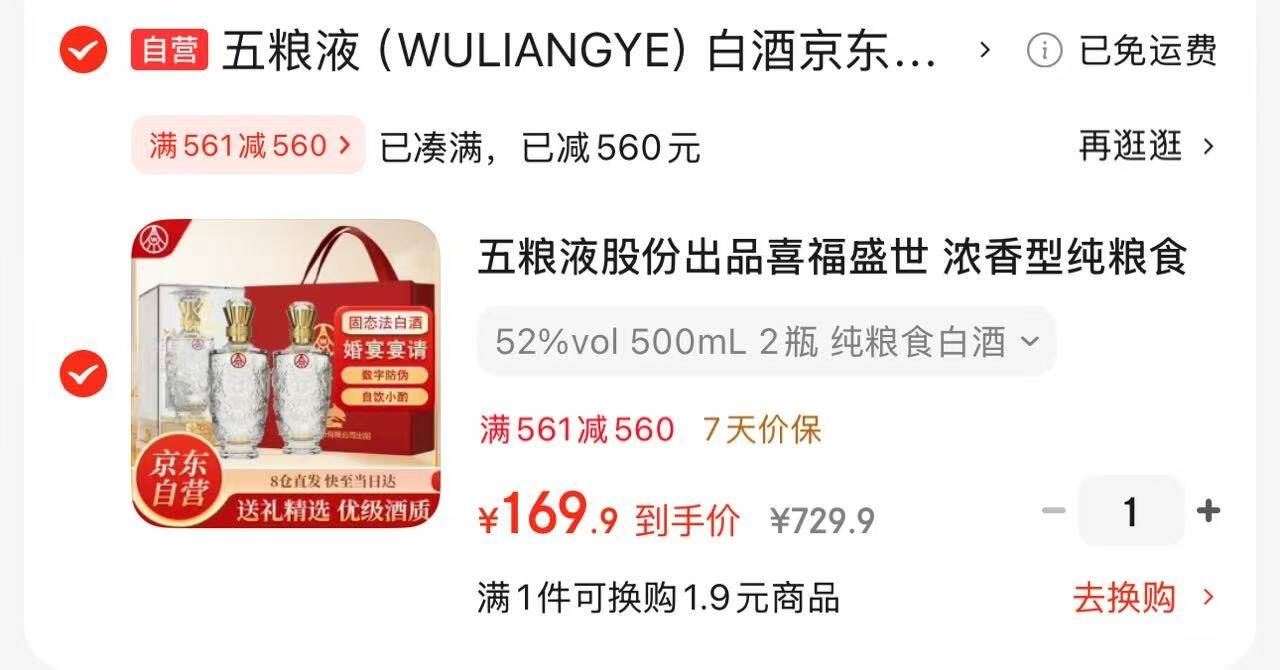Deselect the 喜福盛世 product checkbox
The width and height of the screenshot is (1280, 670).
point(83,374)
